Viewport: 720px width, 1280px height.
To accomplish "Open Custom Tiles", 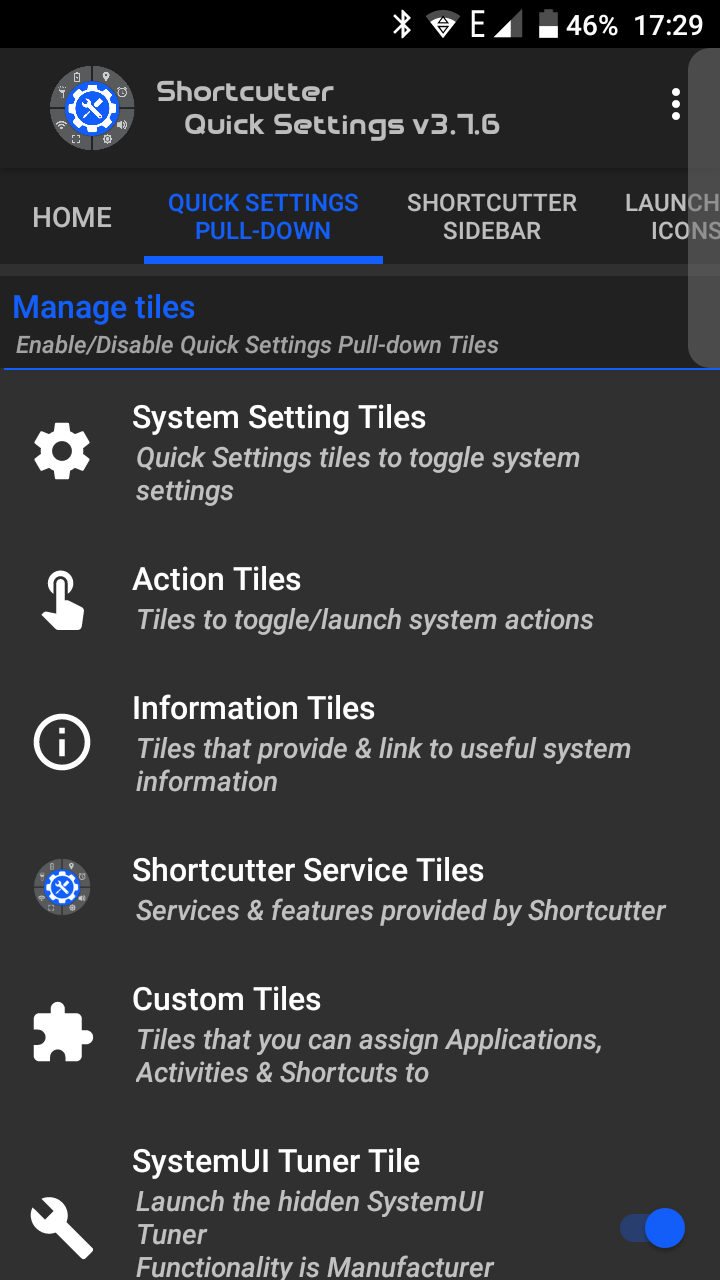I will pyautogui.click(x=360, y=1034).
